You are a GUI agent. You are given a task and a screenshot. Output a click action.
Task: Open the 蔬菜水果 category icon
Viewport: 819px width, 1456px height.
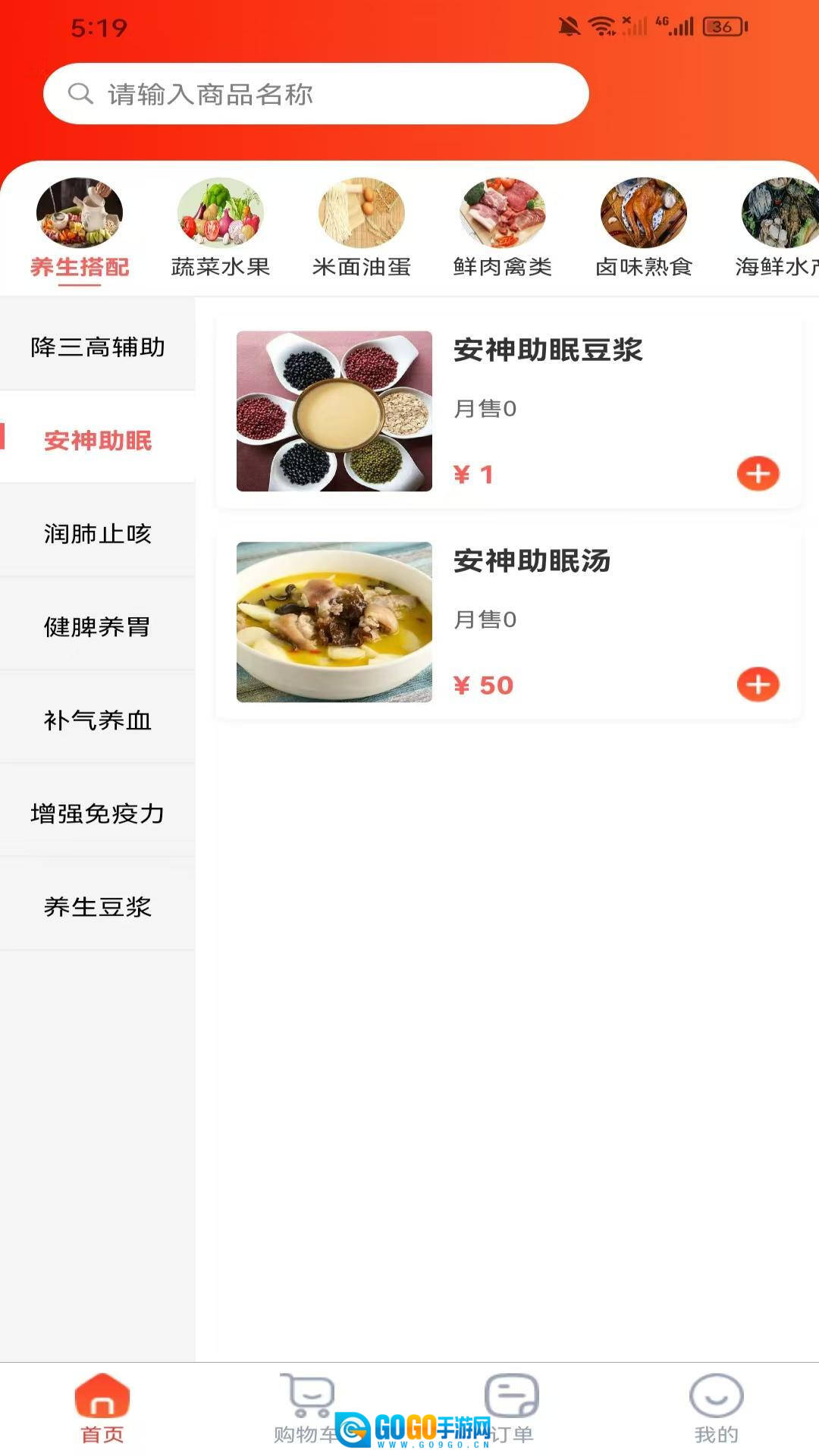click(220, 213)
